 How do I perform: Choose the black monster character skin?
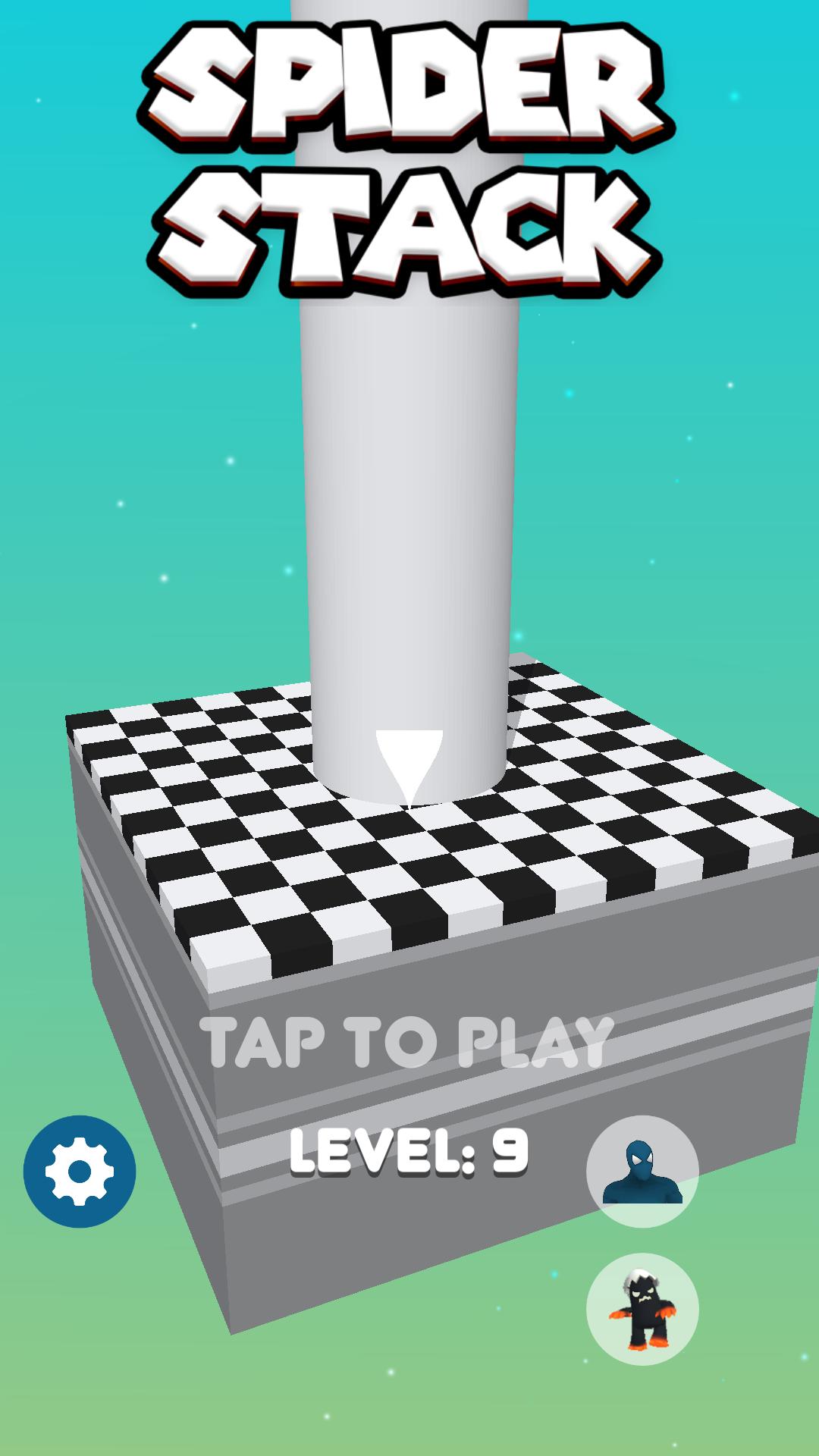pyautogui.click(x=642, y=1310)
